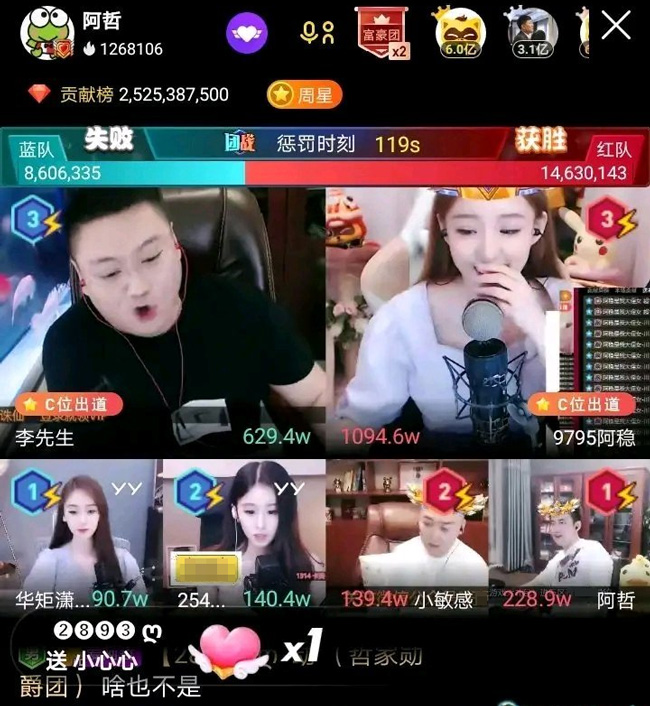Open the video tile showing 140.4w
This screenshot has width=650, height=706.
244,535
